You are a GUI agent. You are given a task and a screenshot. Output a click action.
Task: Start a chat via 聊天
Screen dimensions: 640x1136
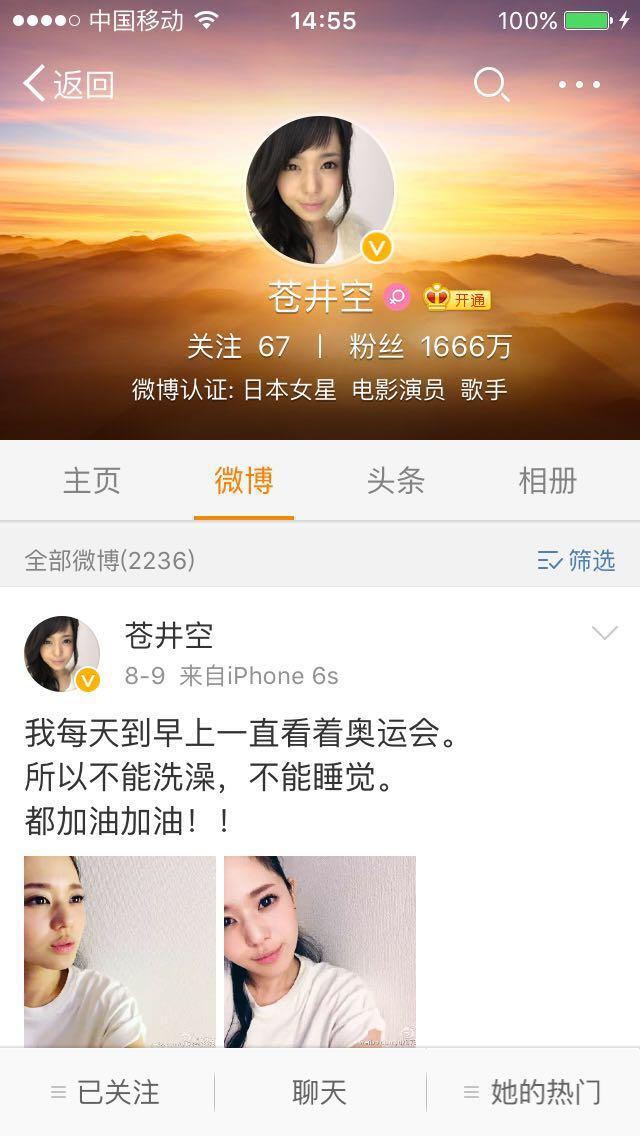pyautogui.click(x=320, y=1092)
